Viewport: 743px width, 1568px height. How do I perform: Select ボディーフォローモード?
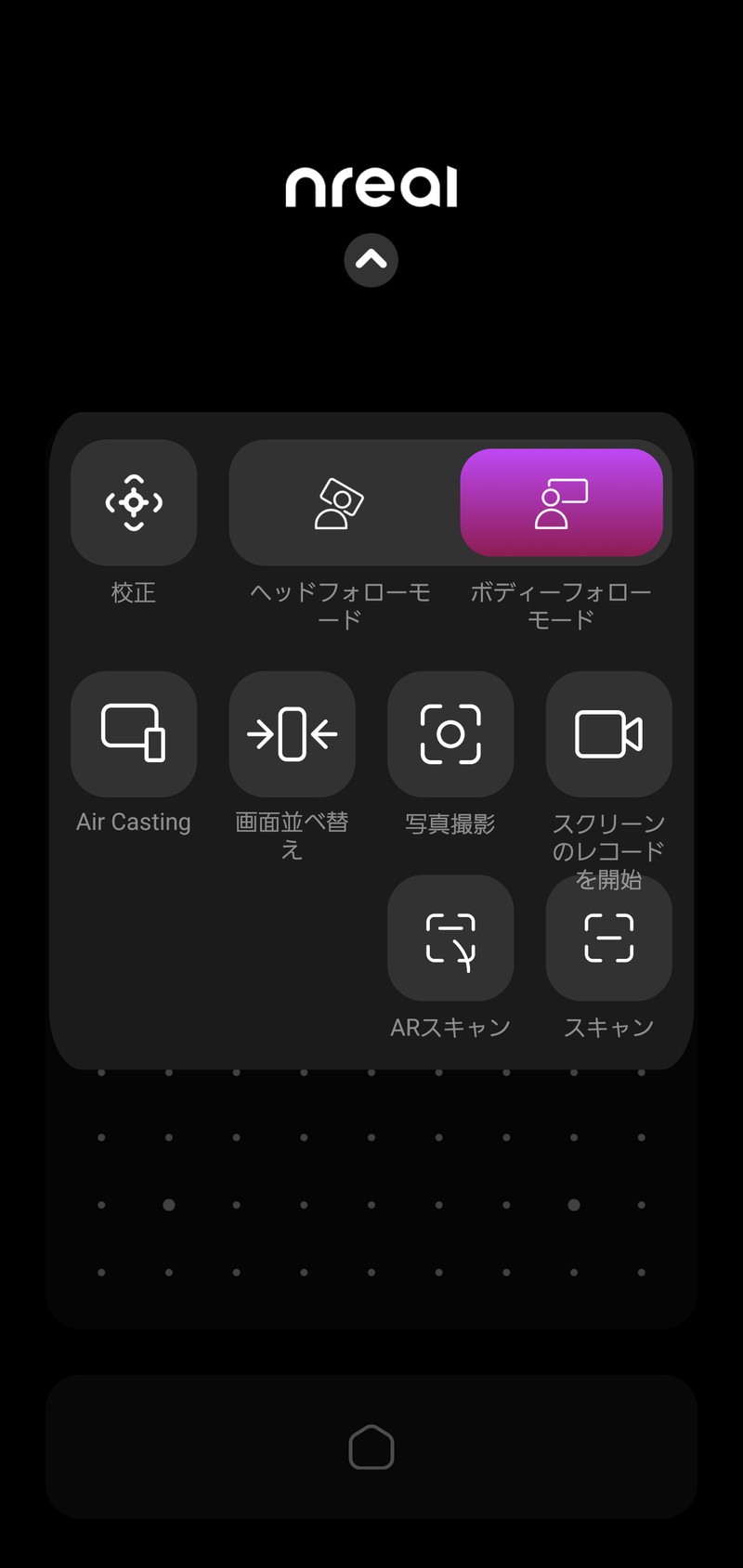pos(561,502)
